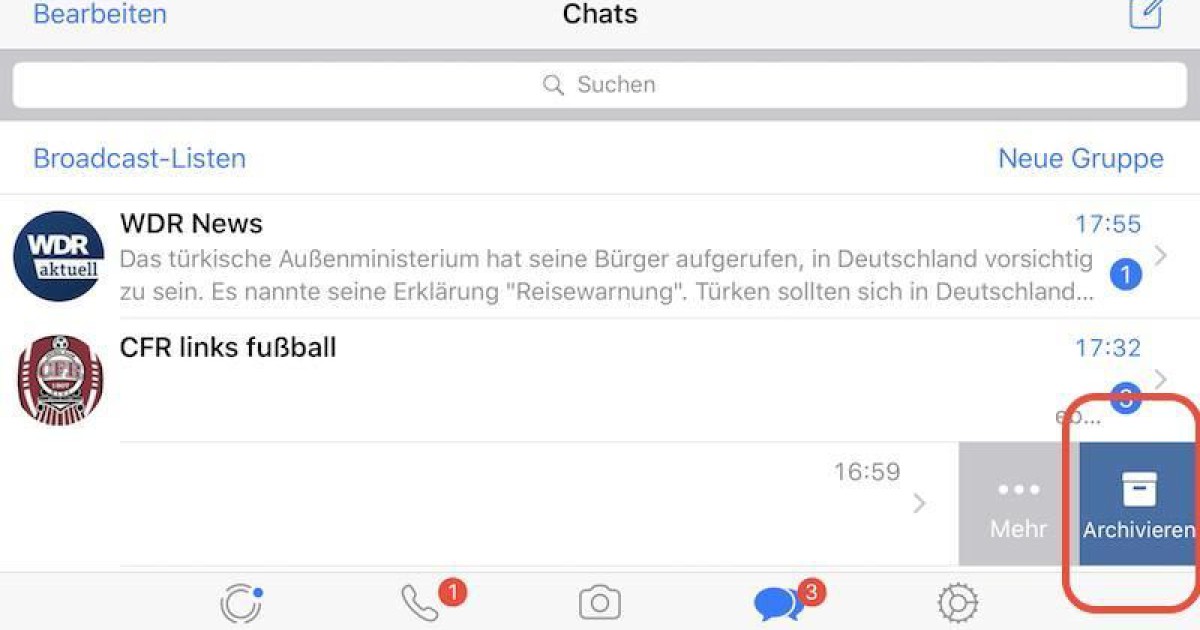This screenshot has height=630, width=1200.
Task: Compose a new chat
Action: pyautogui.click(x=1146, y=12)
